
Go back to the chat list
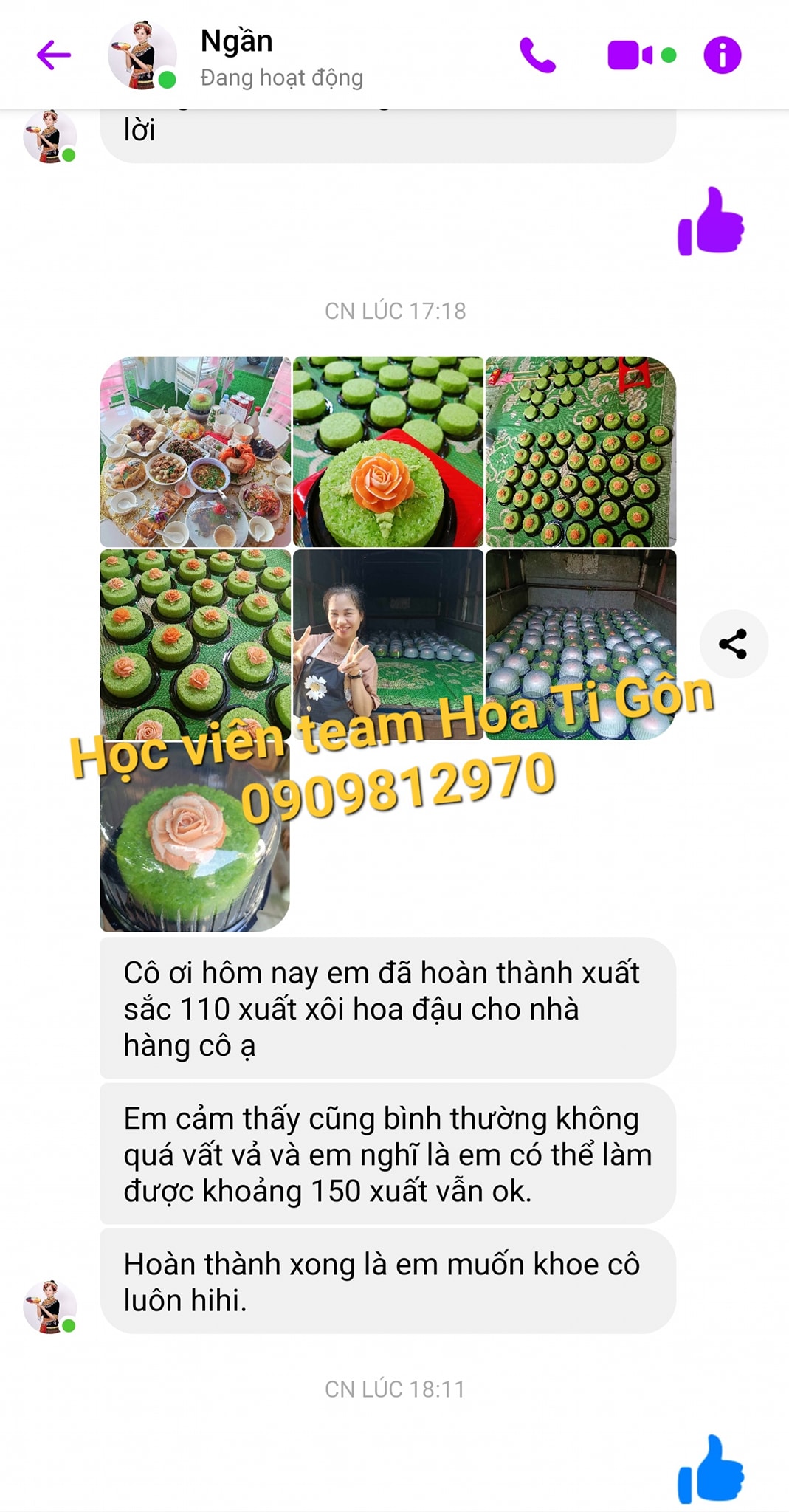[54, 55]
